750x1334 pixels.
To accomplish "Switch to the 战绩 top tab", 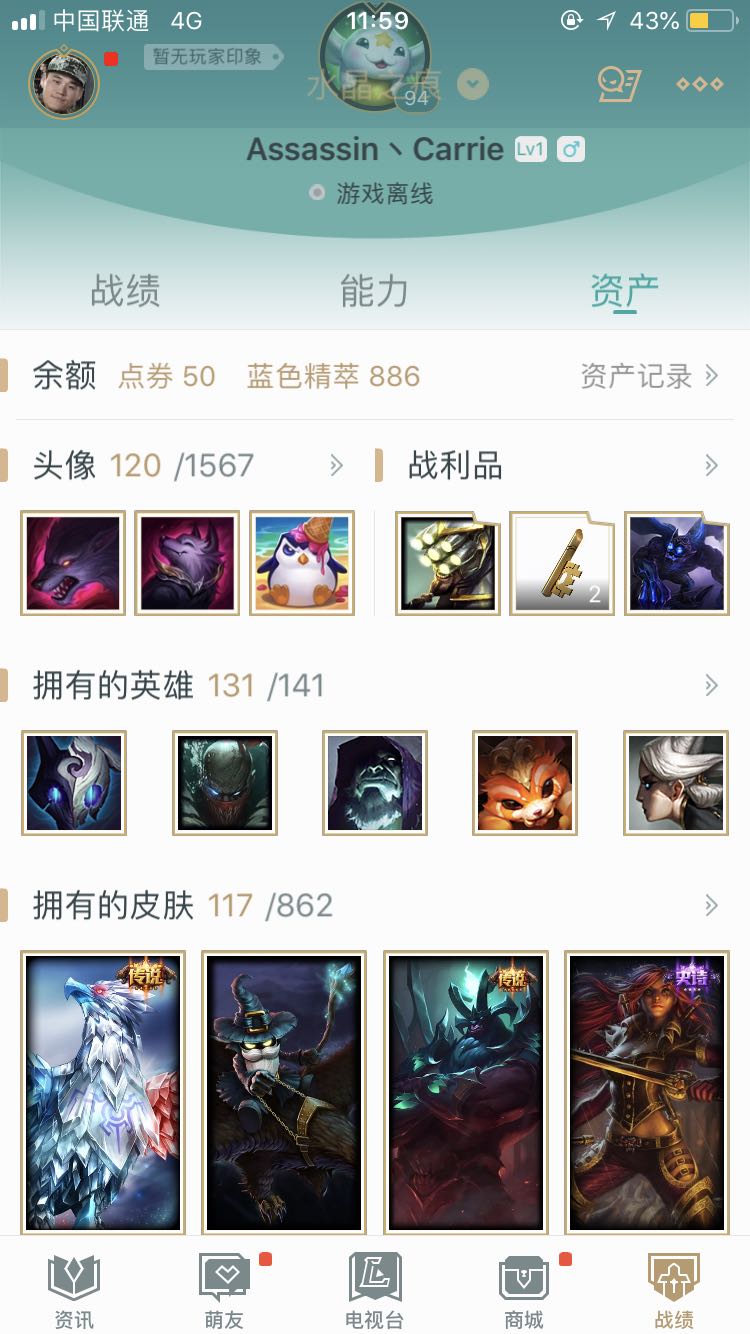I will 125,291.
